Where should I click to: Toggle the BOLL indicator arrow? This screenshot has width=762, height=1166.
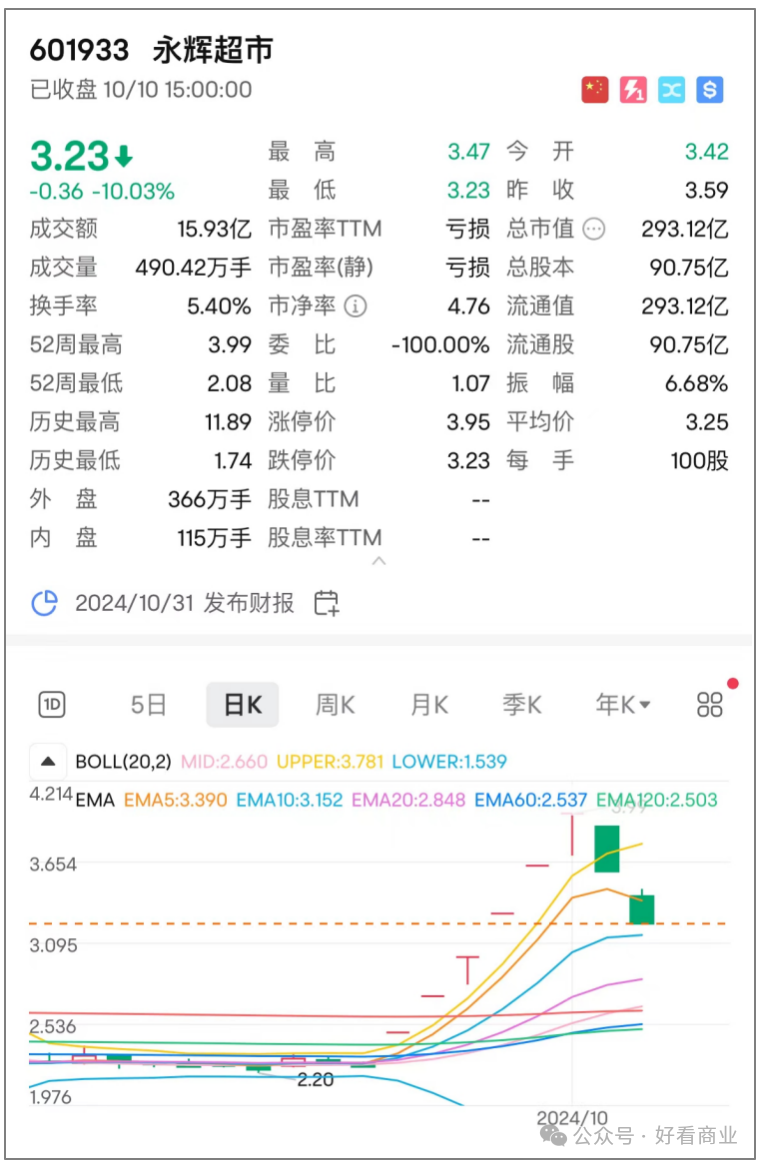click(48, 762)
